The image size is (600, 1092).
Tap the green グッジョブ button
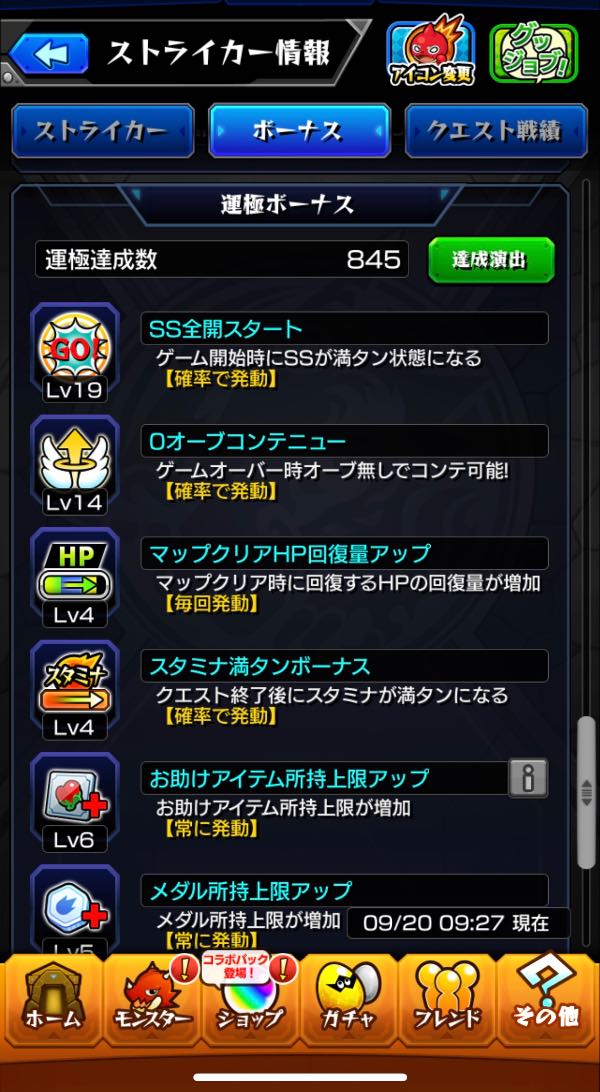click(x=533, y=53)
